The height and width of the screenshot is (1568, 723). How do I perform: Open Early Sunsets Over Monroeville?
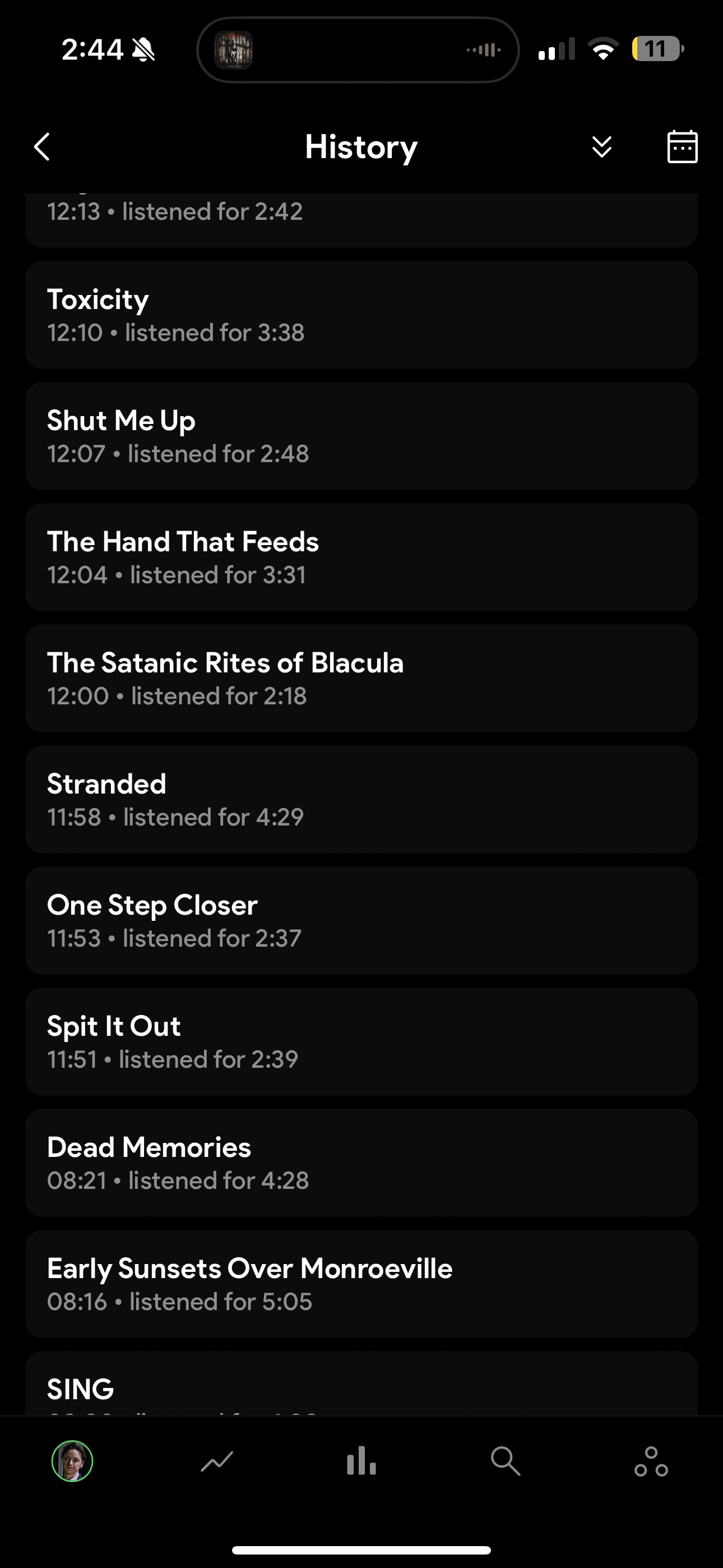[361, 1284]
